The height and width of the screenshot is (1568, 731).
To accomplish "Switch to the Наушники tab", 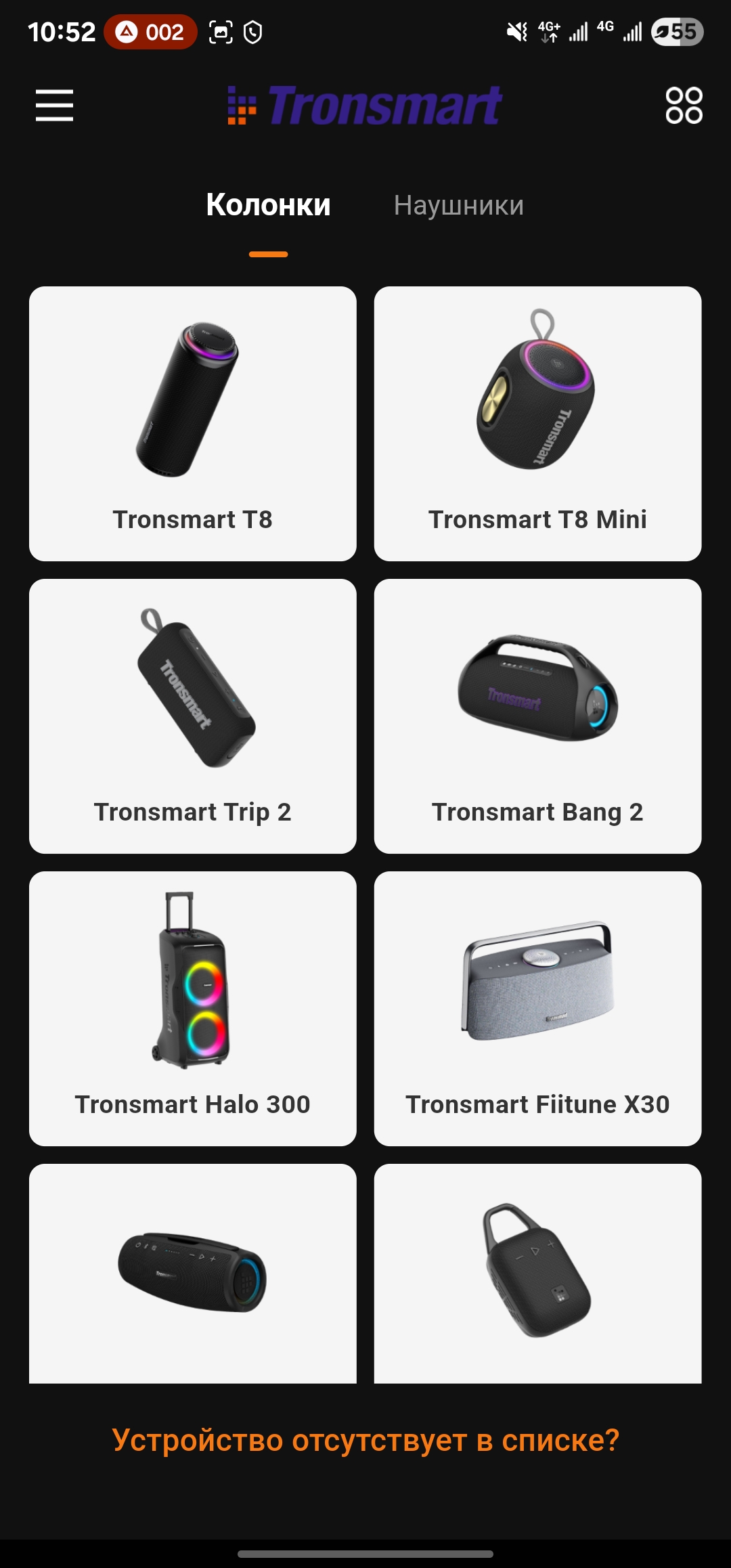I will coord(459,205).
